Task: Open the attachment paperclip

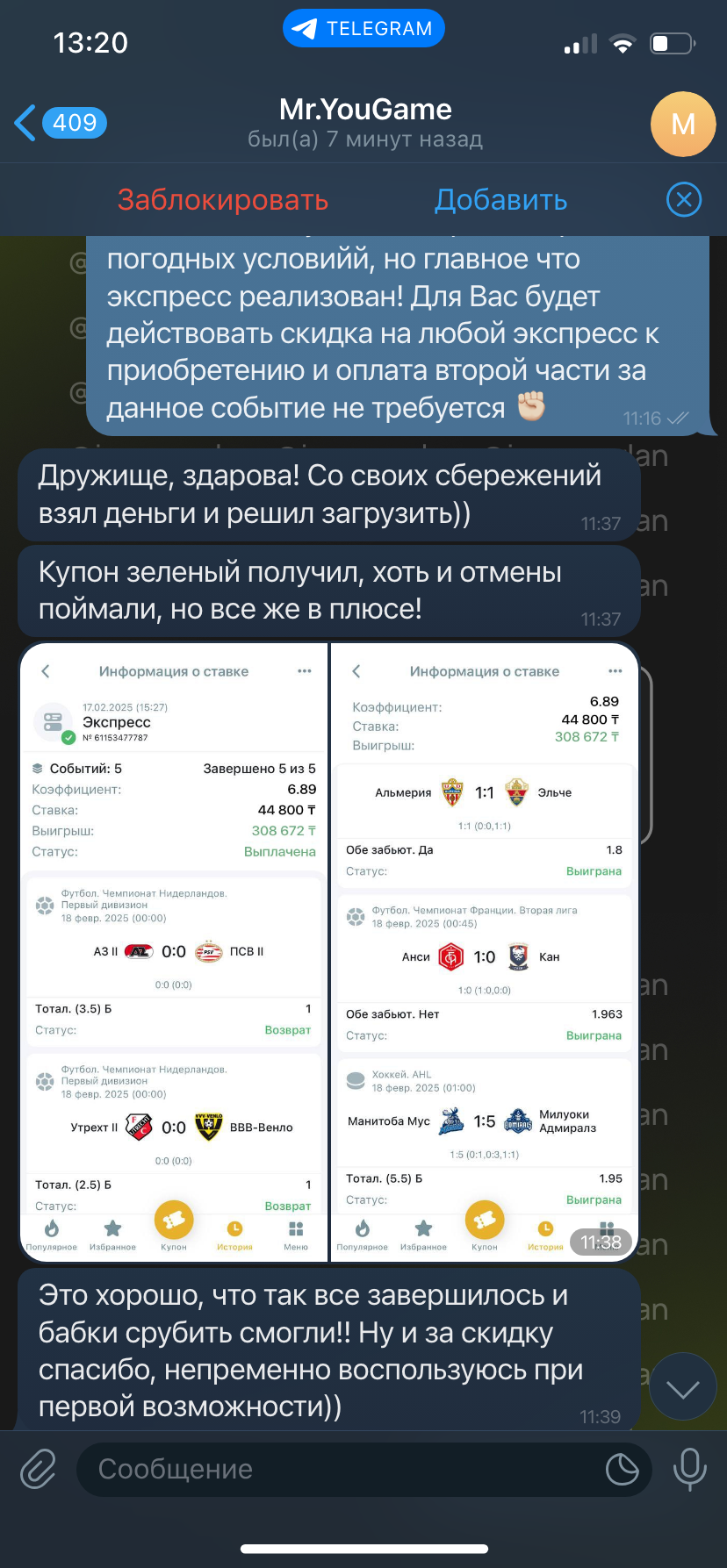Action: point(39,1469)
